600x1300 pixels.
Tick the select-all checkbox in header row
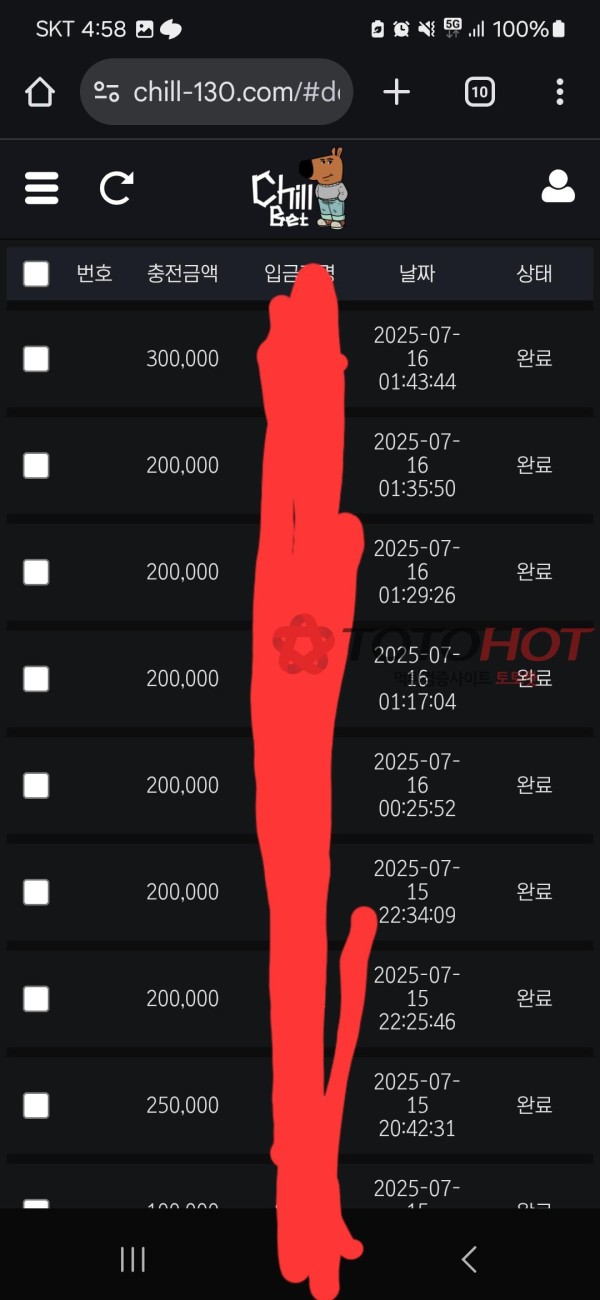pyautogui.click(x=36, y=274)
